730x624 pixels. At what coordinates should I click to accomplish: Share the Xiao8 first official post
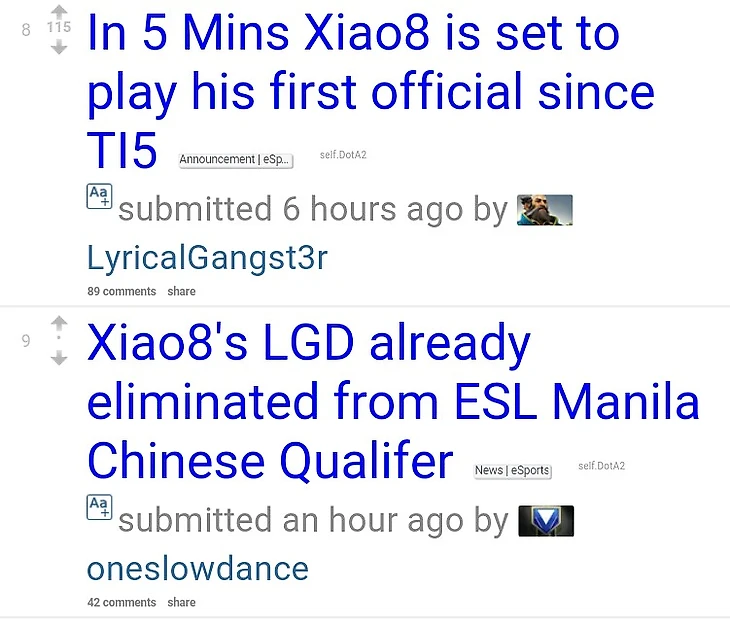182,291
